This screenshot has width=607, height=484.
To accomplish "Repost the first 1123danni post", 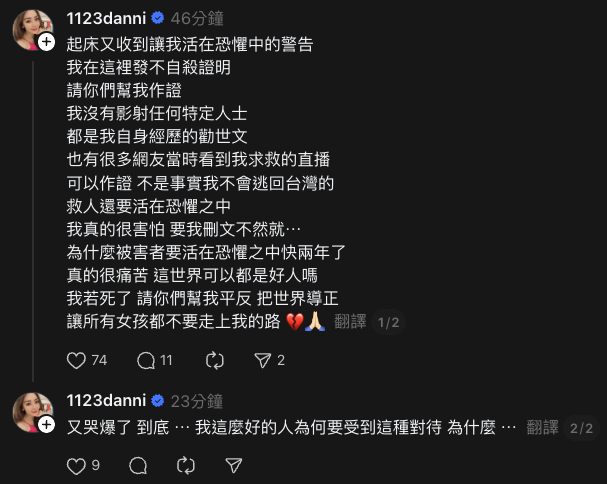I will [x=214, y=360].
